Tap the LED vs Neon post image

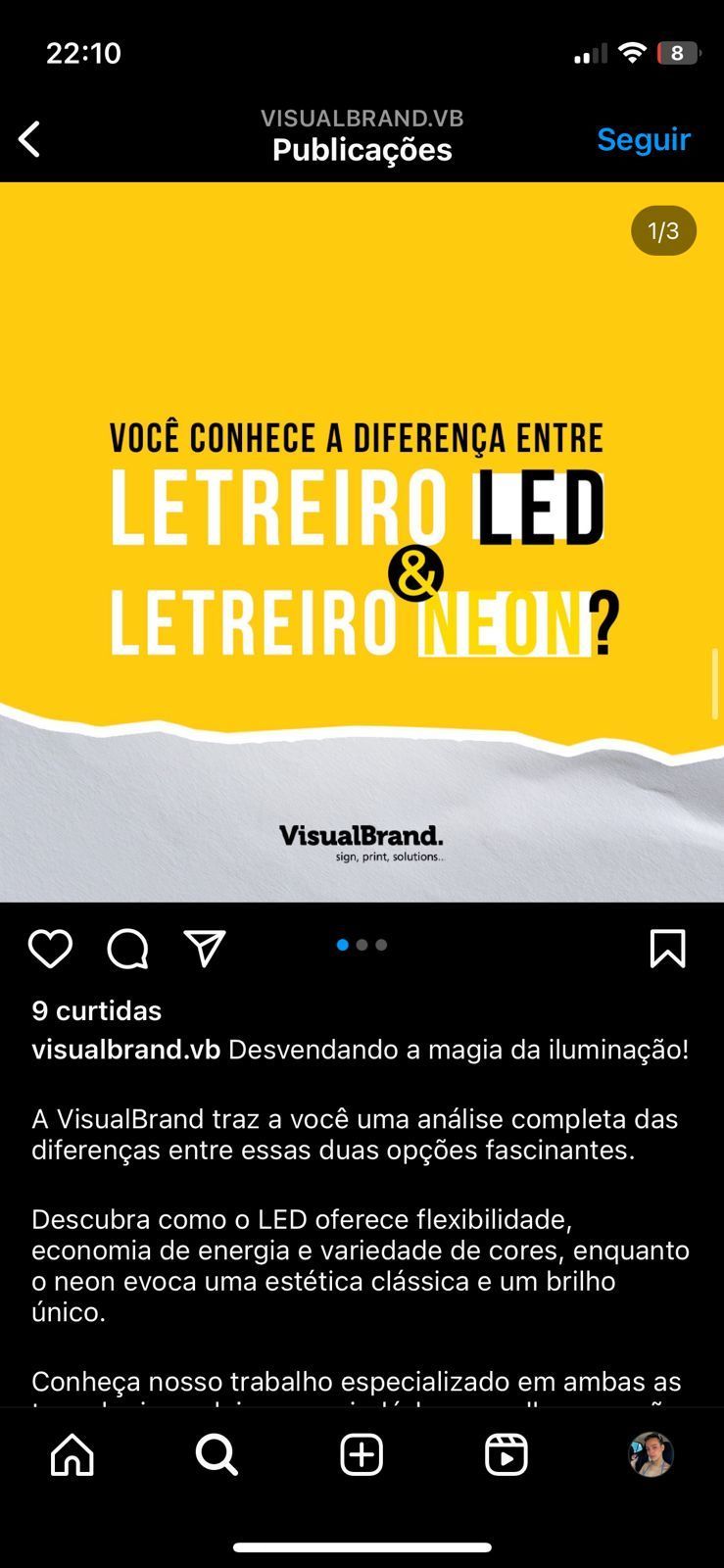coord(362,542)
